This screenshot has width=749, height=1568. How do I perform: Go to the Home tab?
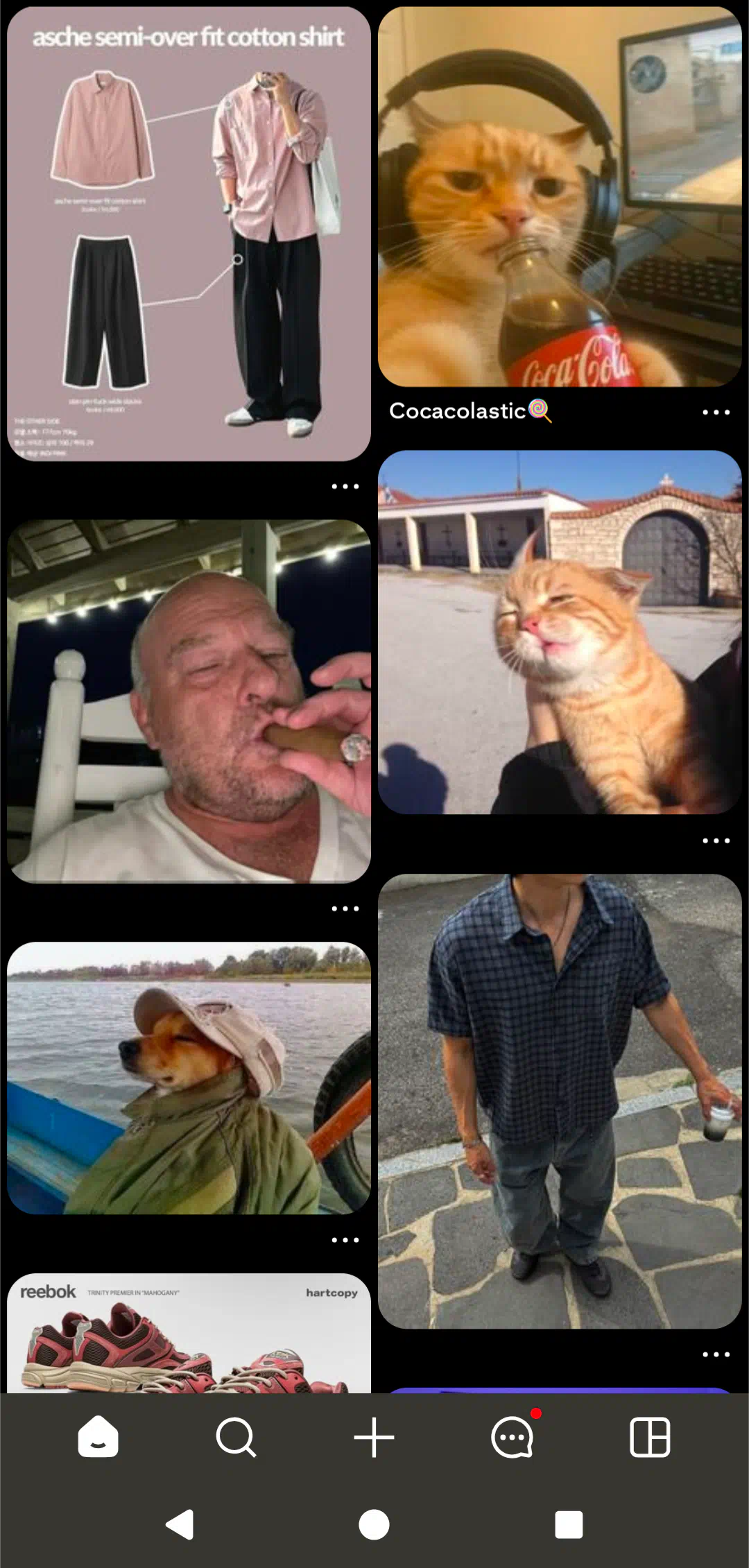point(98,1437)
